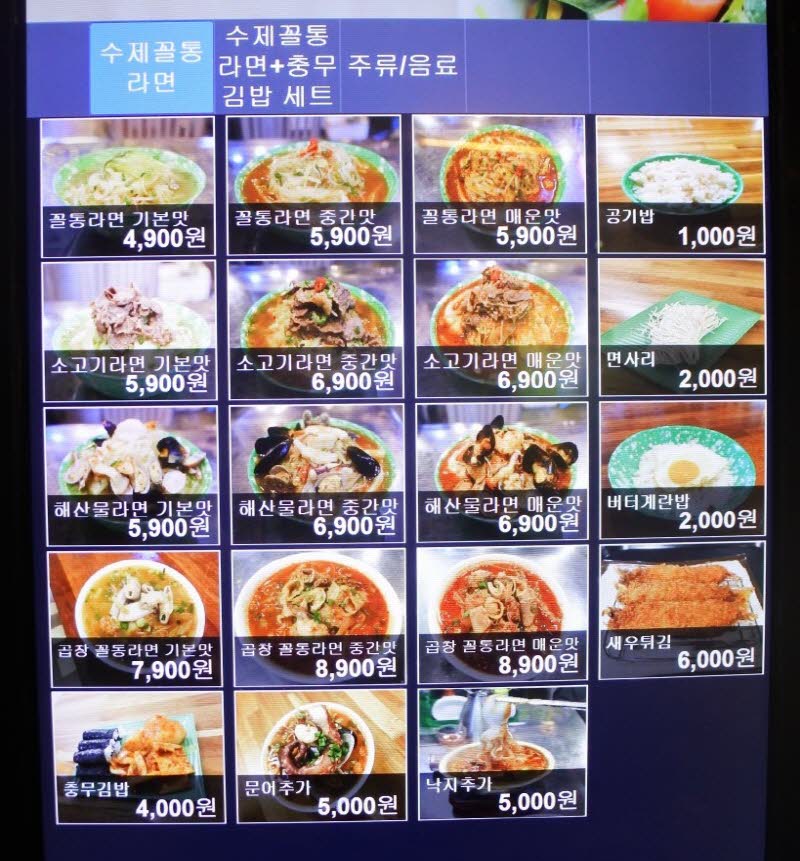This screenshot has height=861, width=800.
Task: Pick 소고기라면 기본맛
Action: [x=128, y=329]
